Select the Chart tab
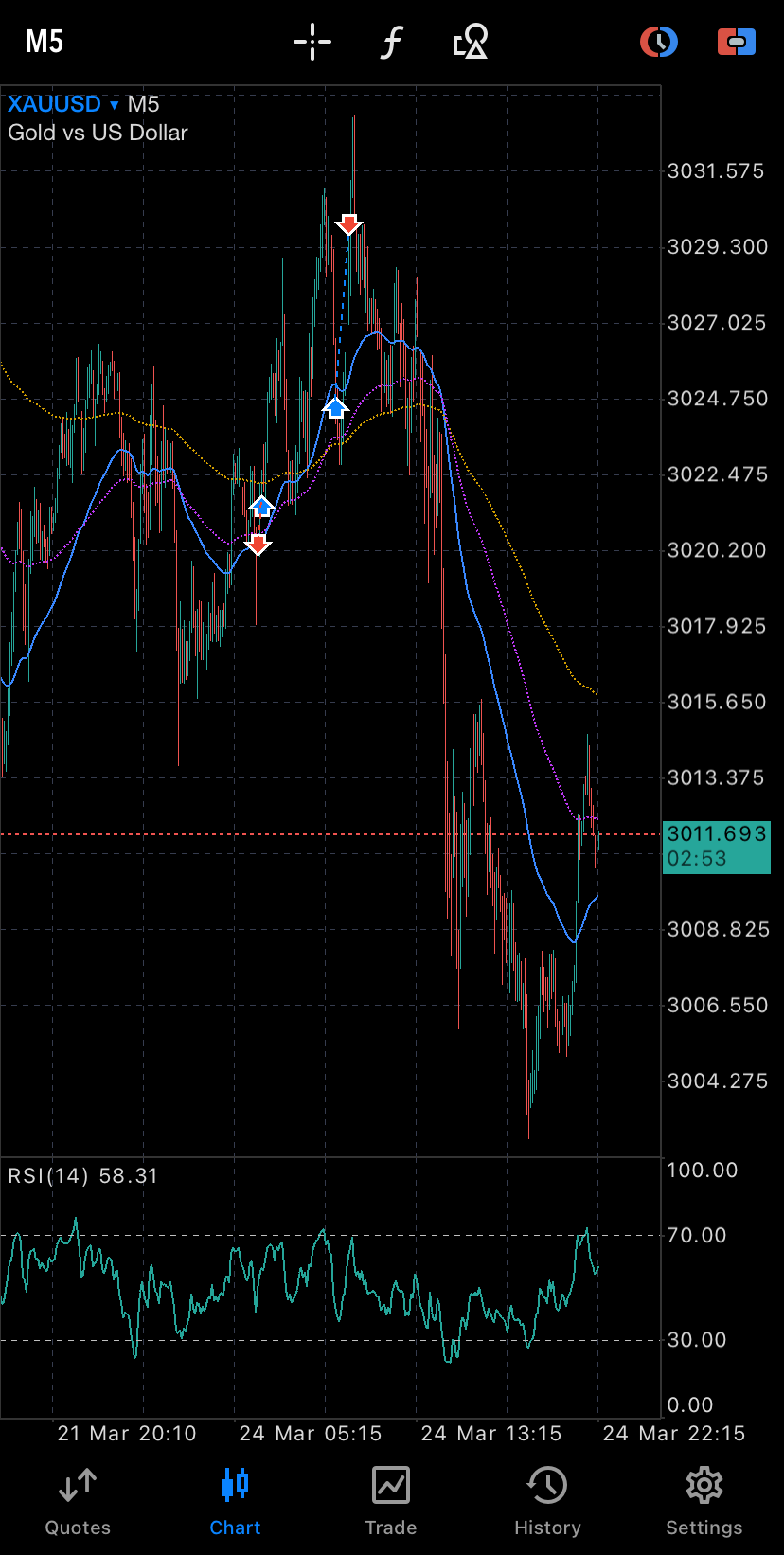This screenshot has height=1555, width=784. click(235, 1502)
